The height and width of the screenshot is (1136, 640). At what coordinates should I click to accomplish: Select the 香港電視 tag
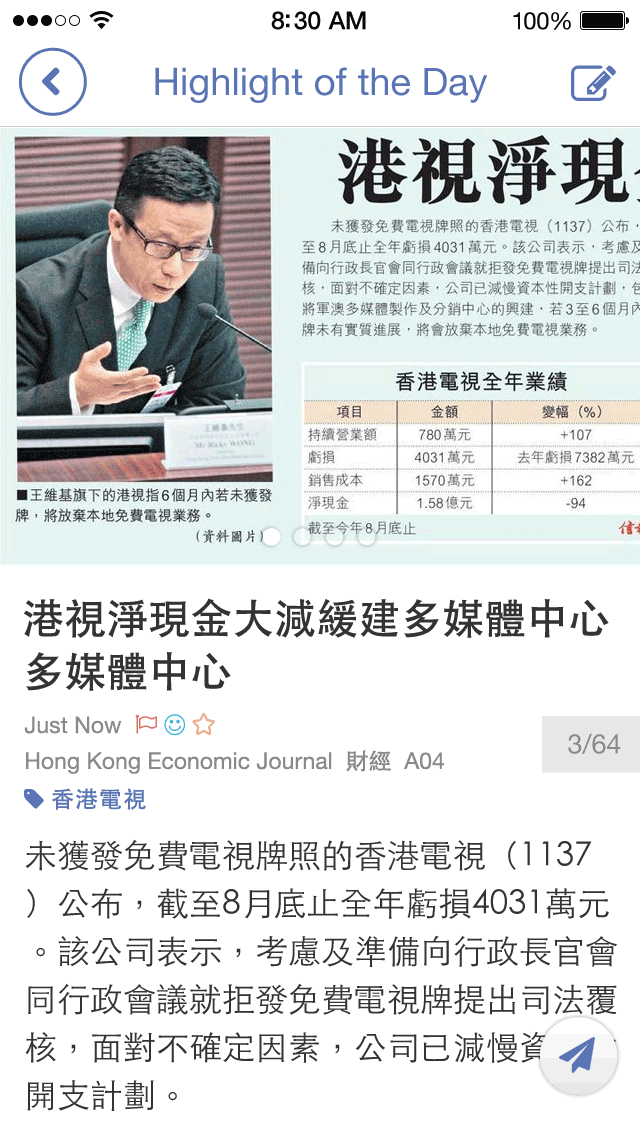coord(86,799)
